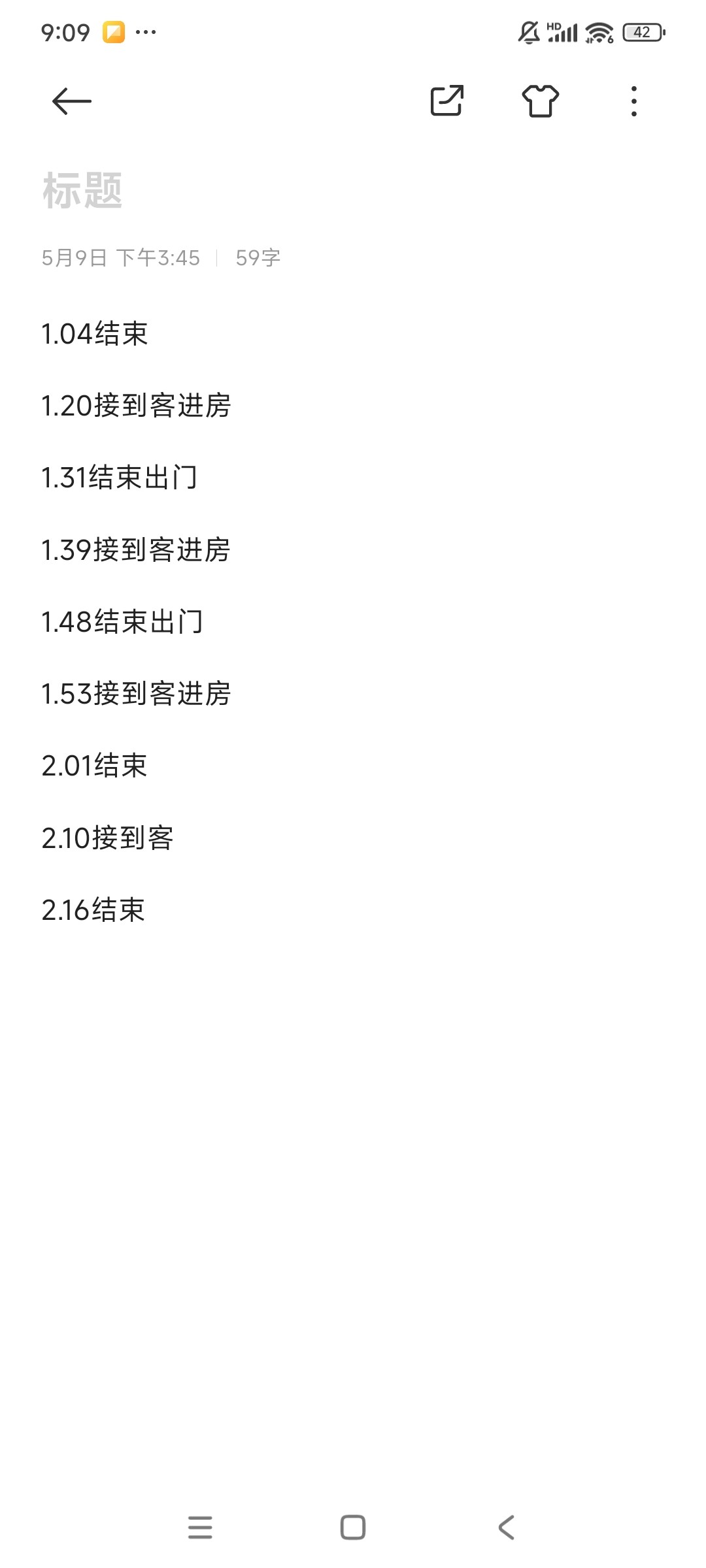Viewport: 706px width, 1568px height.
Task: Share this note via the share icon
Action: click(x=447, y=101)
